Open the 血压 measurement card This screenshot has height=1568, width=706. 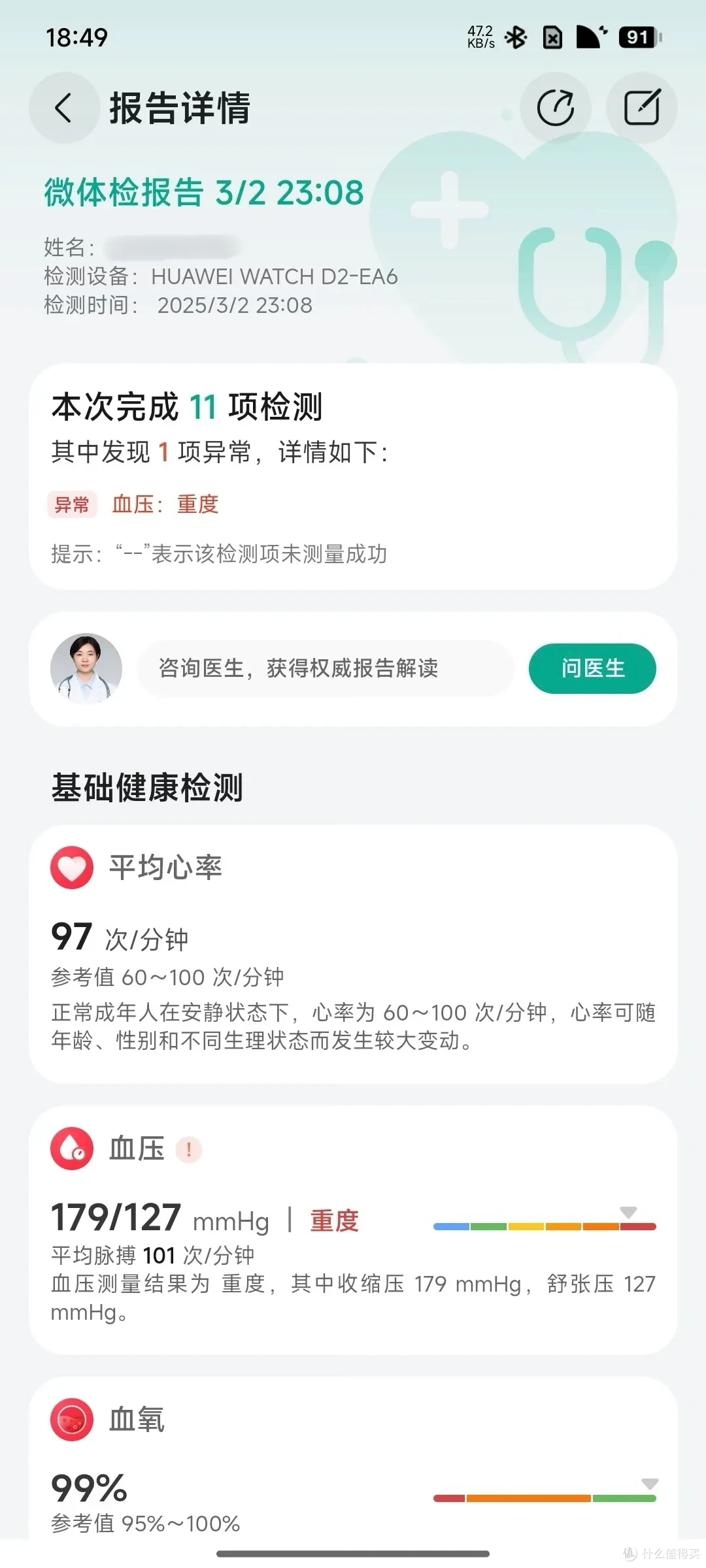[353, 1230]
